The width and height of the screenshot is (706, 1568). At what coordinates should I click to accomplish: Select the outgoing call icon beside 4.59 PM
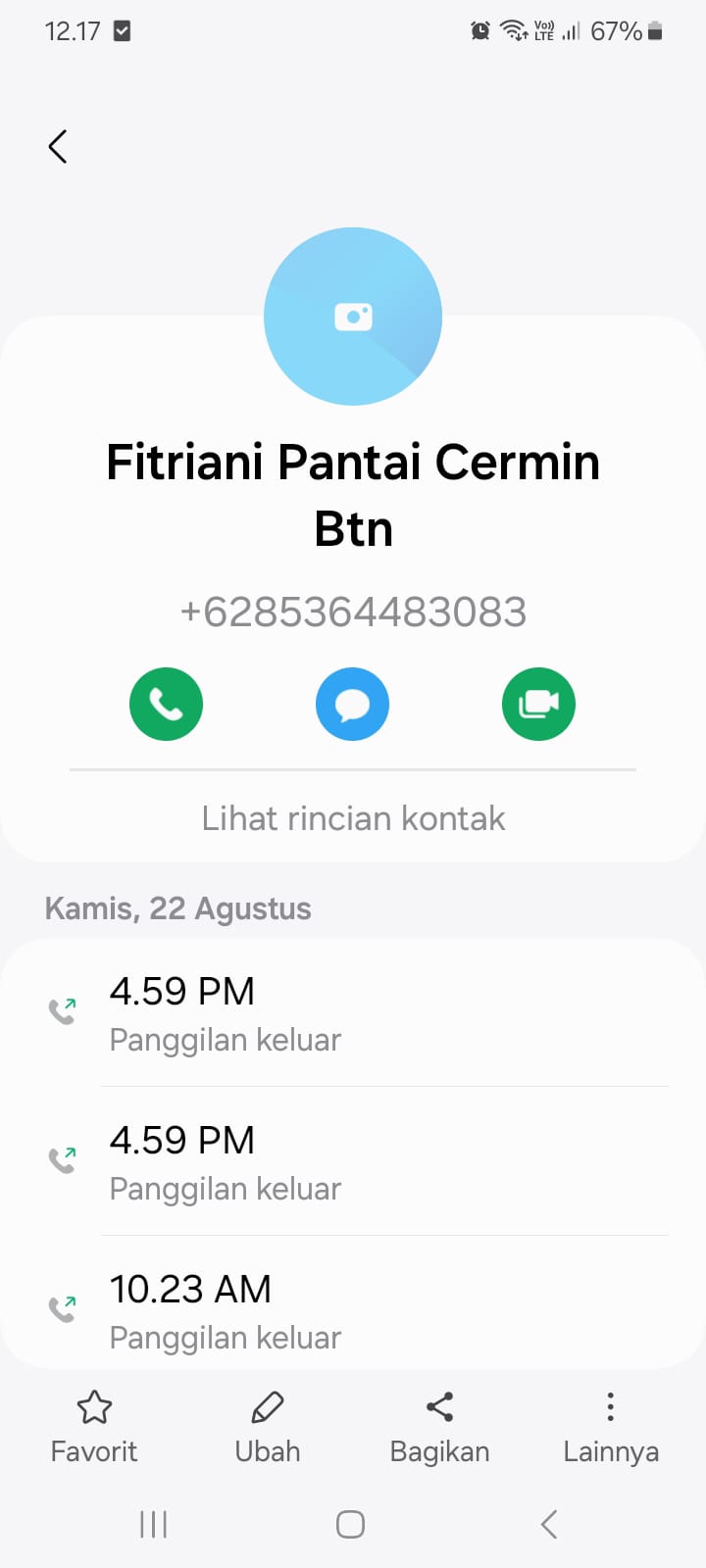point(63,1009)
